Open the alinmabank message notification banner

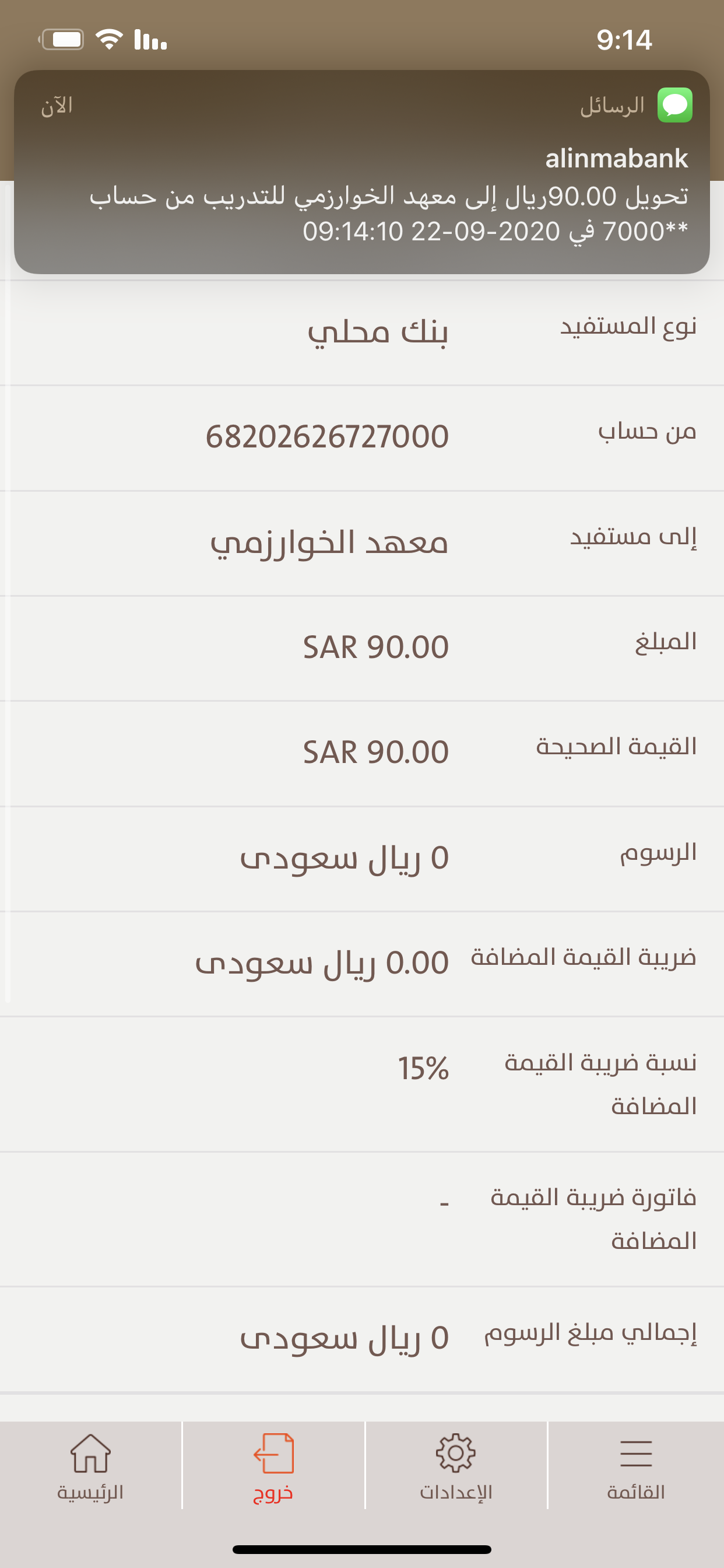(x=362, y=172)
